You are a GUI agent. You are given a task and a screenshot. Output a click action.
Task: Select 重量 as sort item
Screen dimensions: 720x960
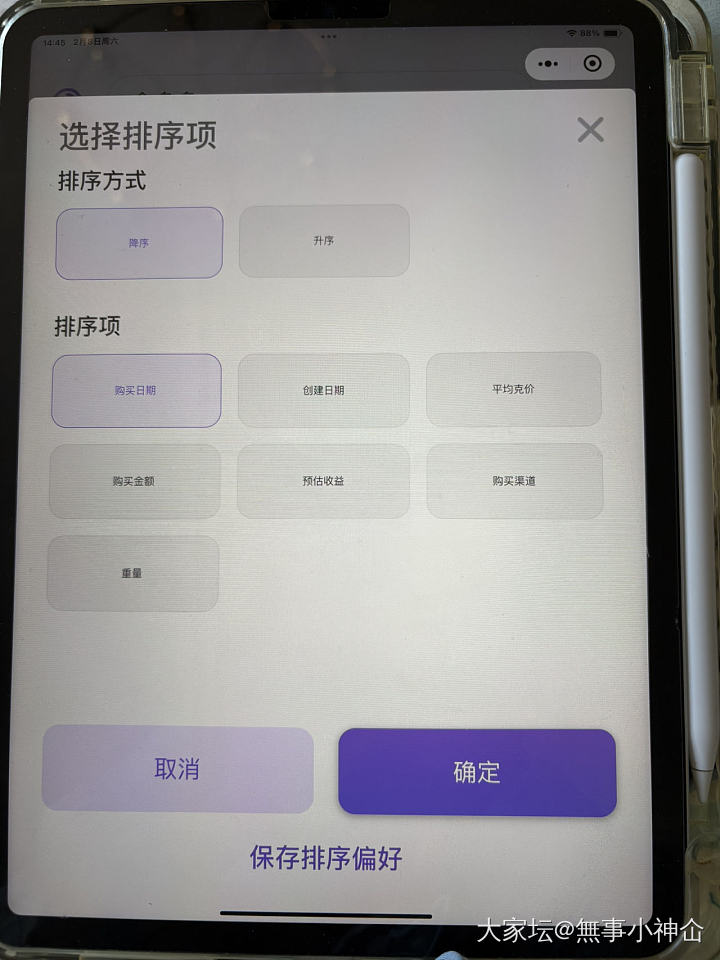coord(132,573)
